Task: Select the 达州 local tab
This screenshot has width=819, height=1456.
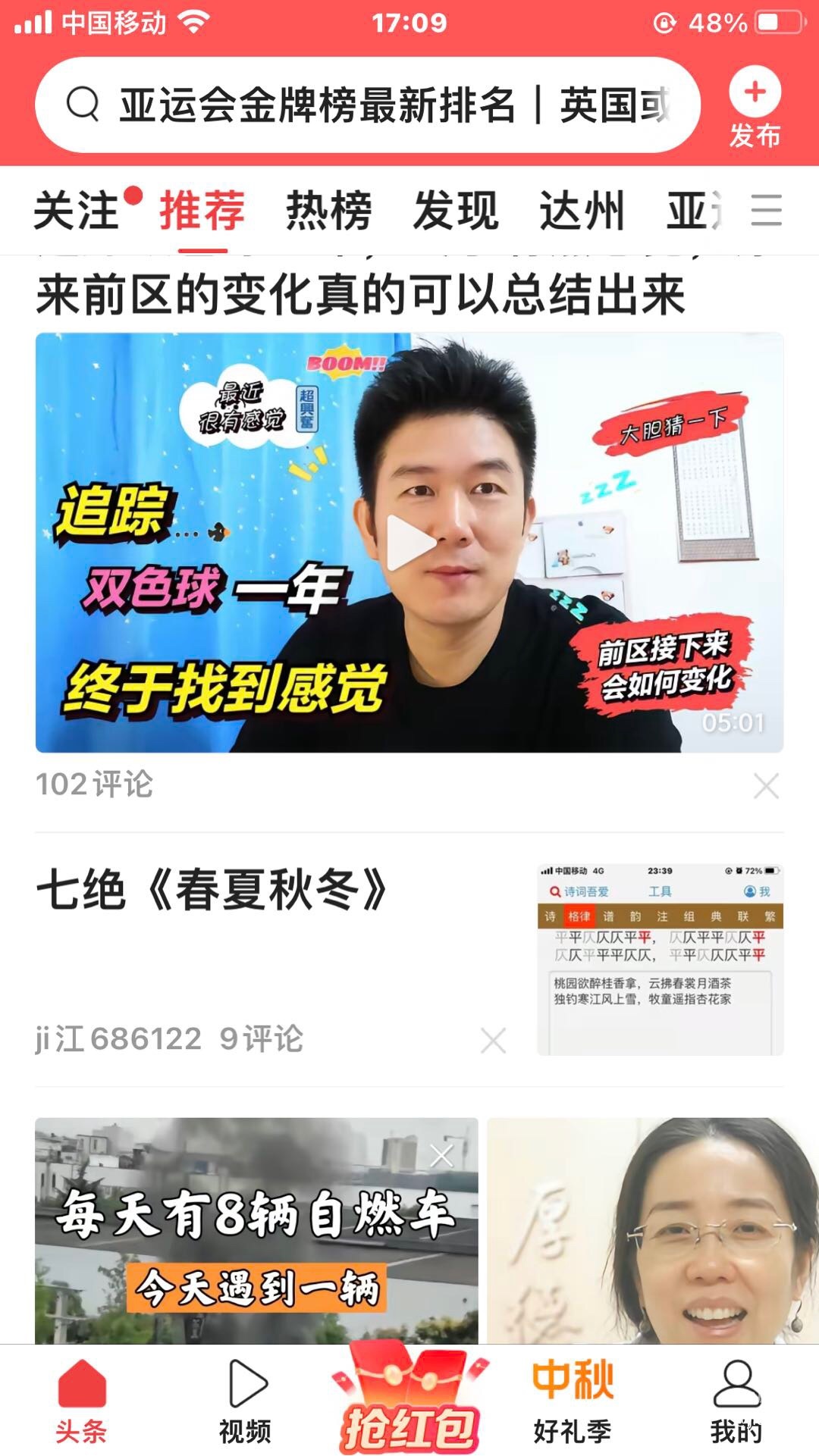Action: tap(582, 210)
